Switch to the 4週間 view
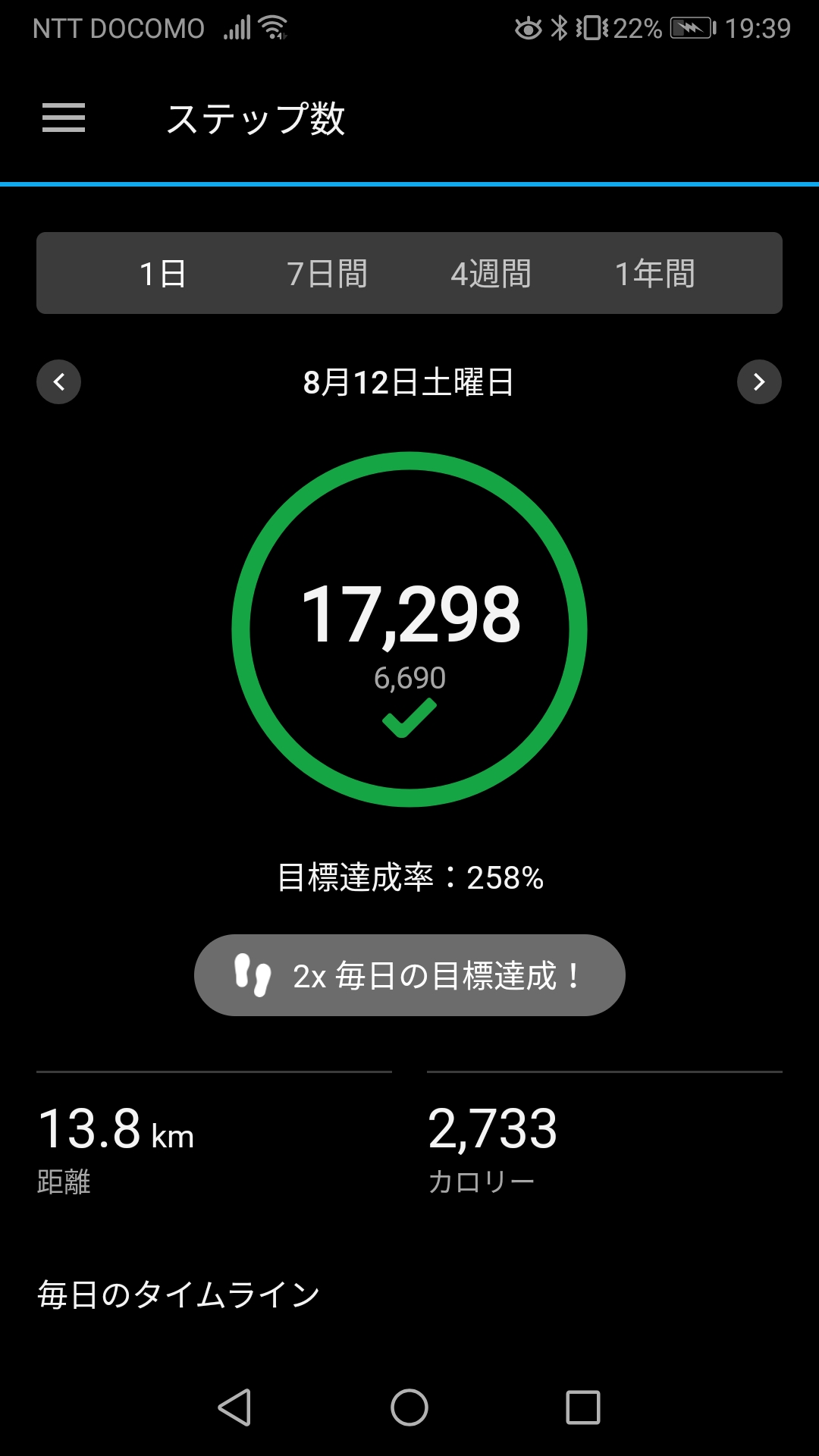This screenshot has height=1456, width=819. coord(491,274)
